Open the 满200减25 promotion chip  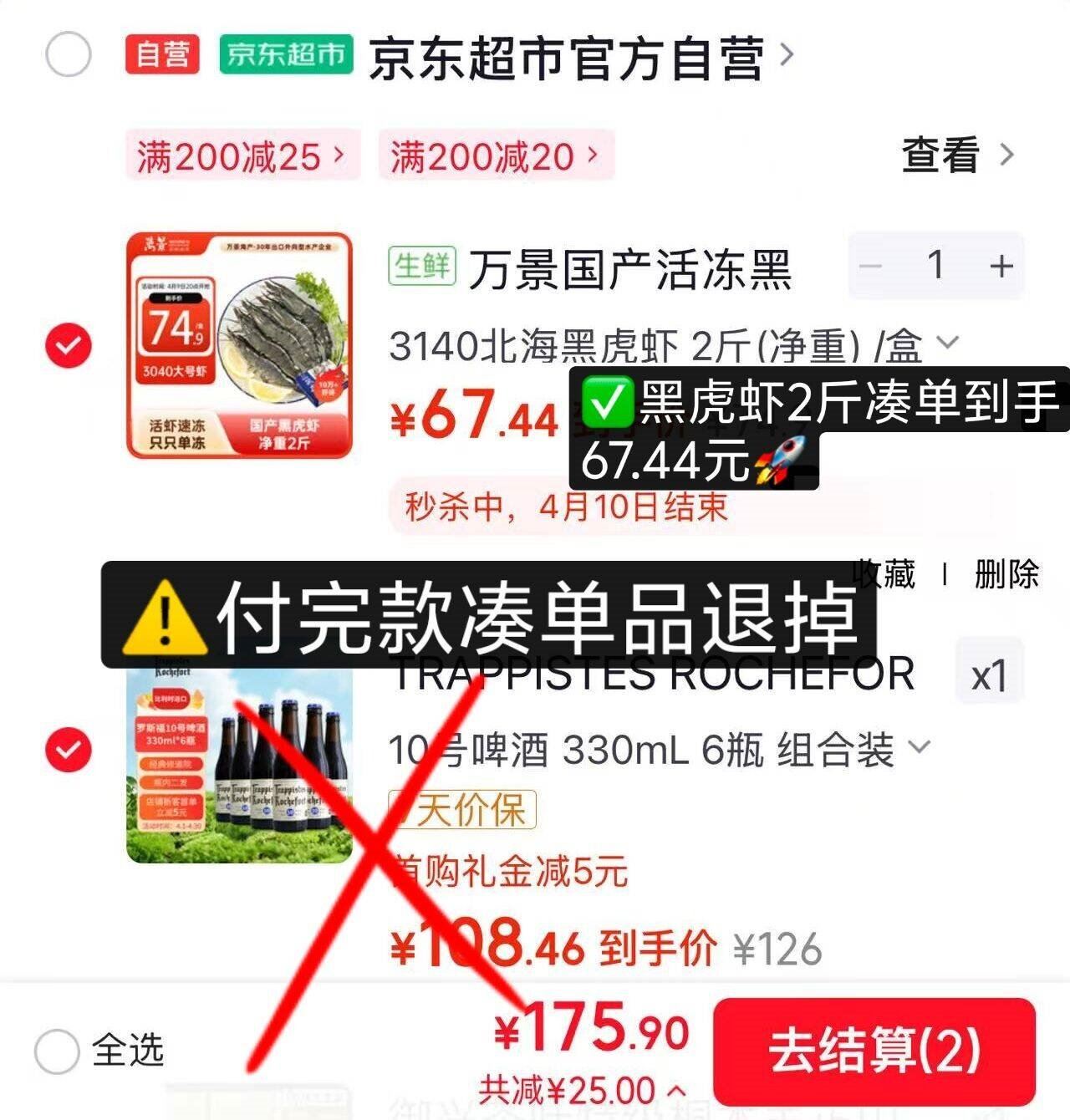click(x=242, y=155)
